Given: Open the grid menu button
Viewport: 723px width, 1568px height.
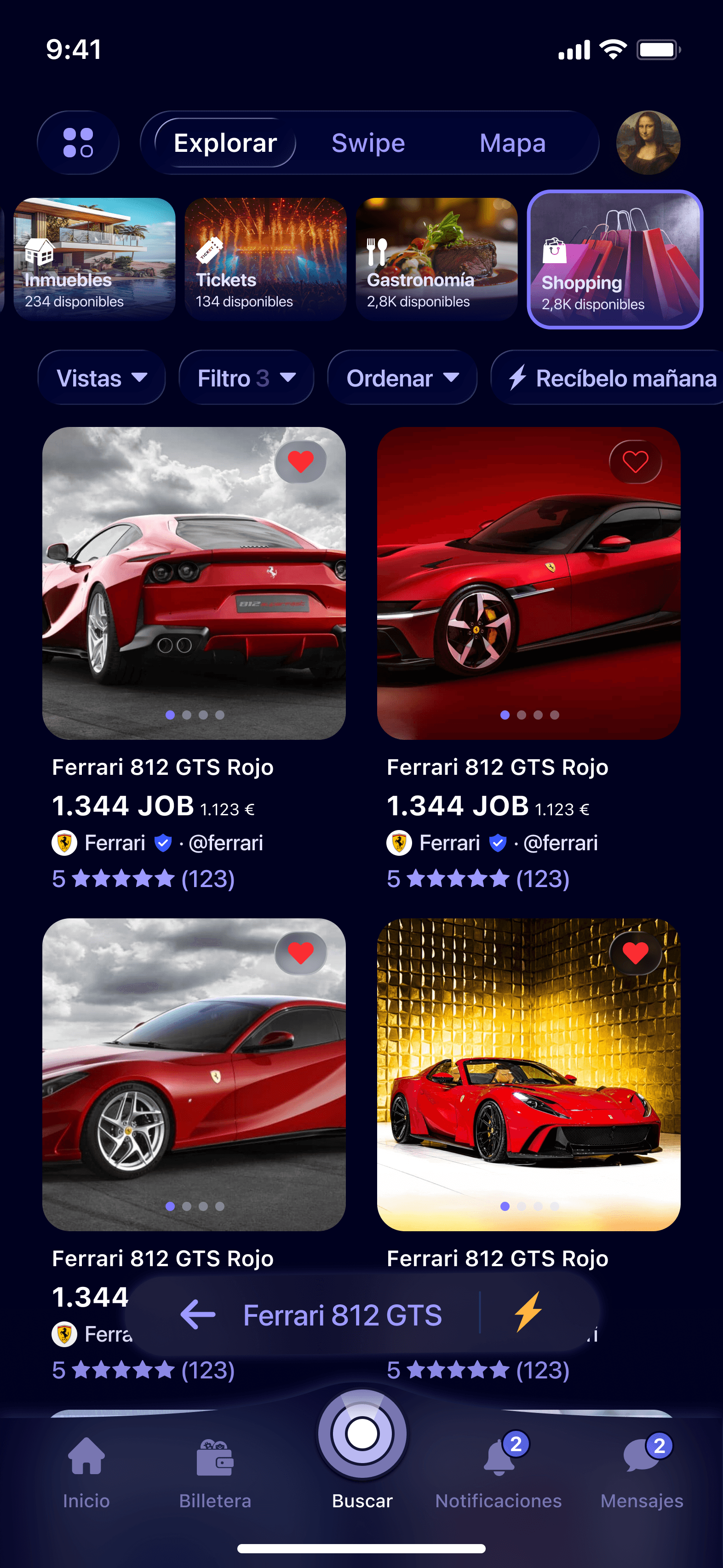Looking at the screenshot, I should click(78, 143).
